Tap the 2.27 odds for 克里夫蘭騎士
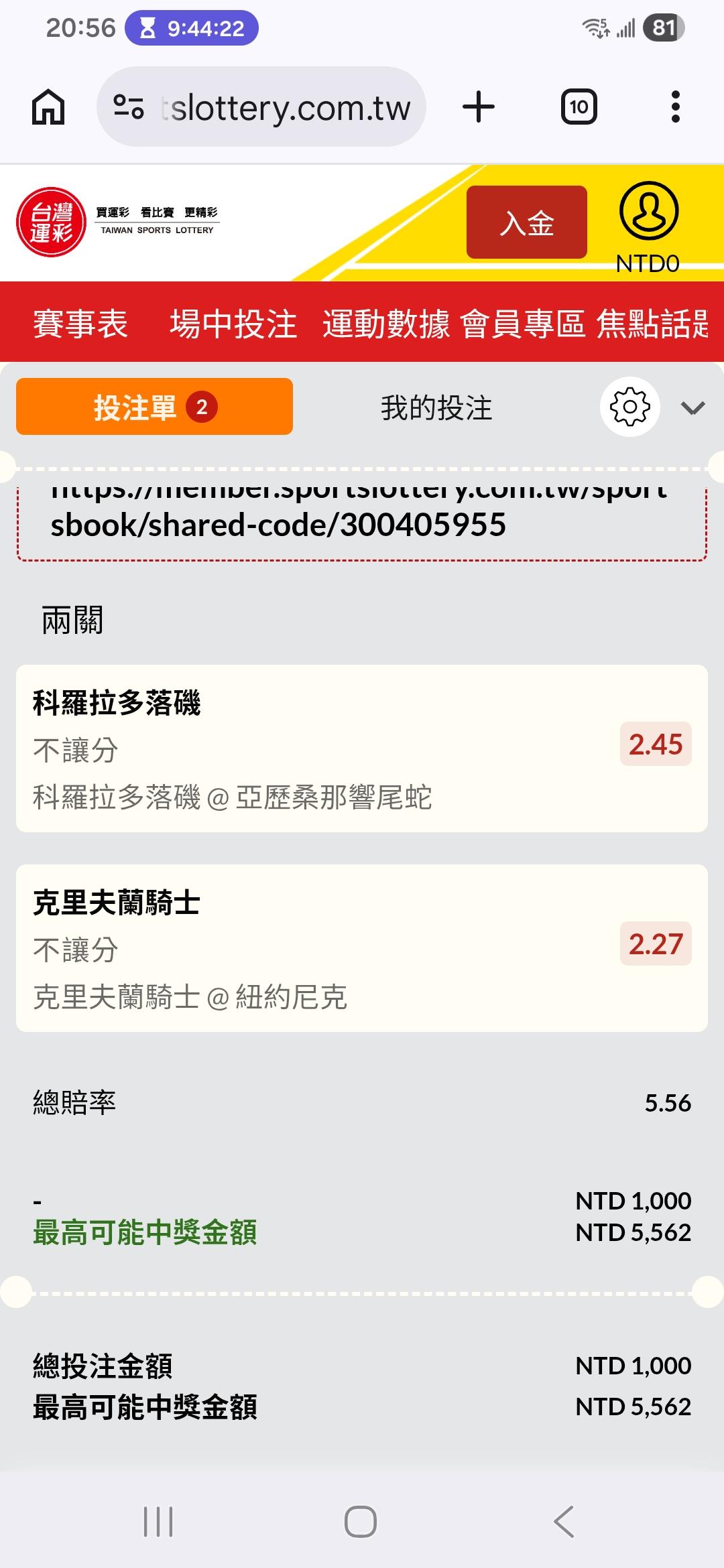This screenshot has width=724, height=1568. tap(656, 943)
